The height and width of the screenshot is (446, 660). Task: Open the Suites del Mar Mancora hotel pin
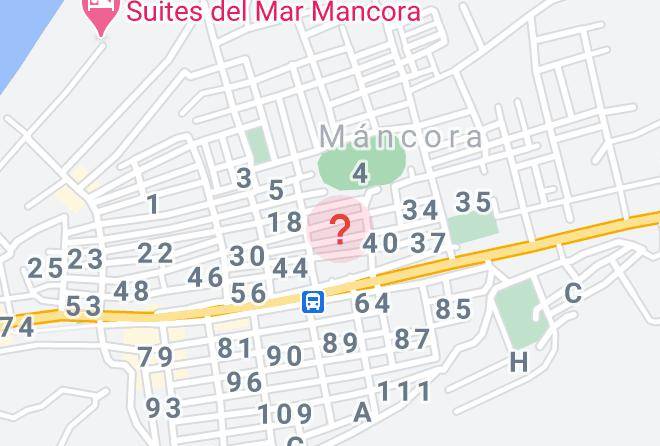coord(100,13)
